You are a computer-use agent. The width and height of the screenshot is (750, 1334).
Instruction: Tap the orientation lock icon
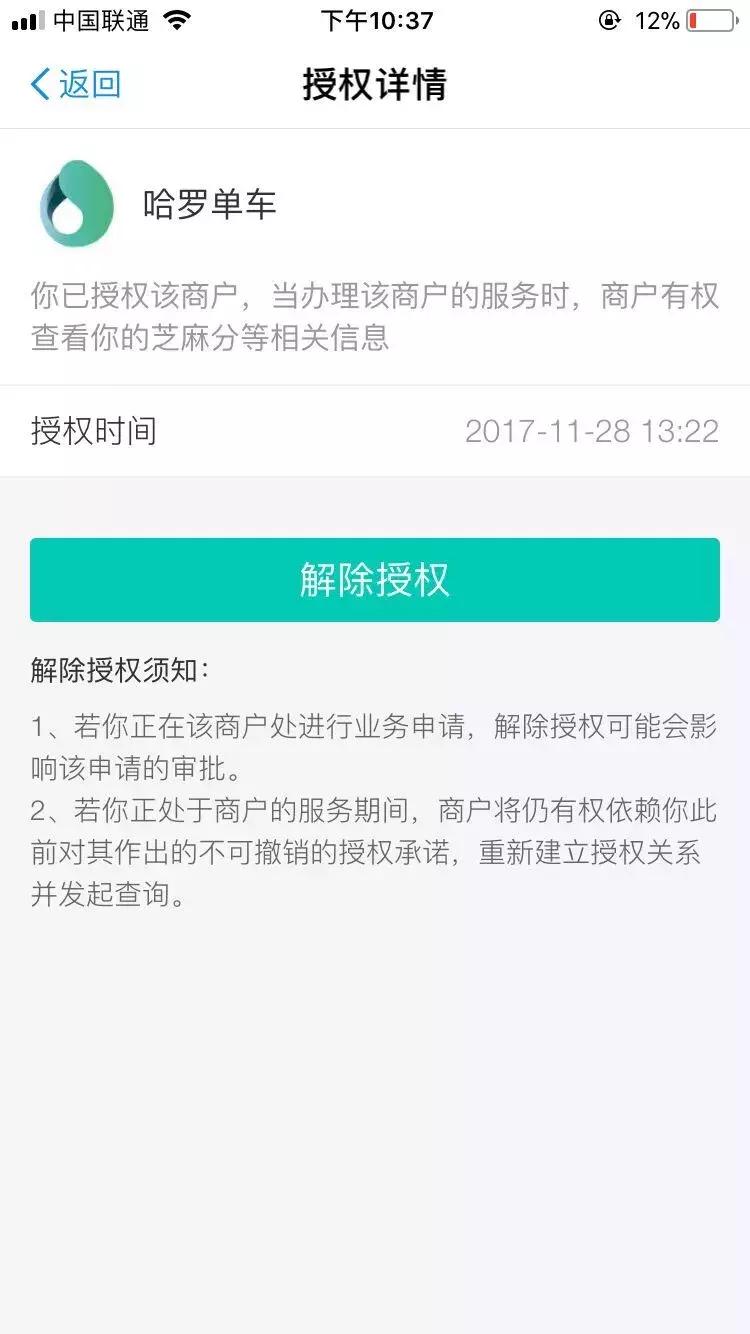tap(607, 18)
